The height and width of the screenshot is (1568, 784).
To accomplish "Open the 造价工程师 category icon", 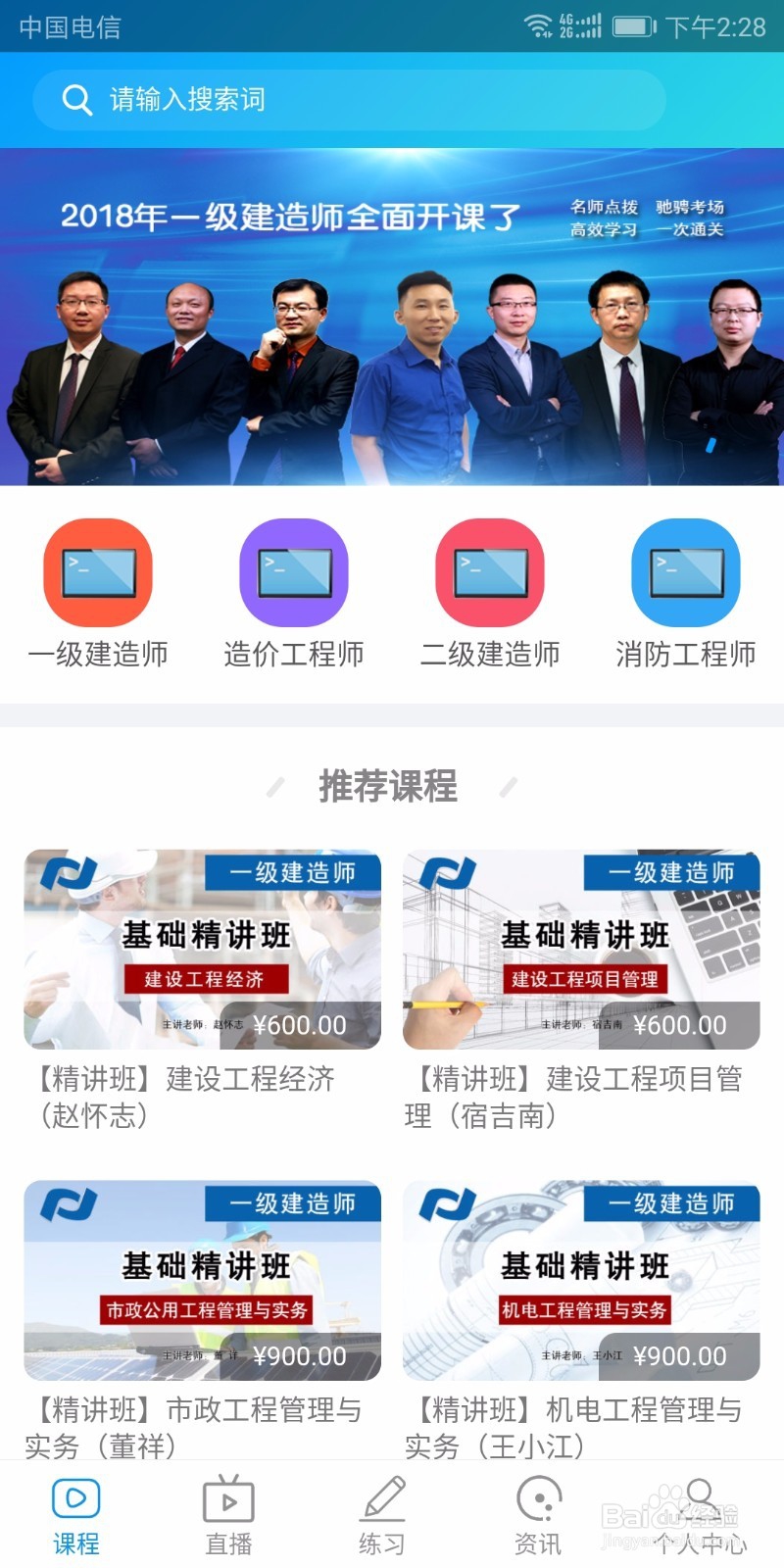I will coord(294,573).
